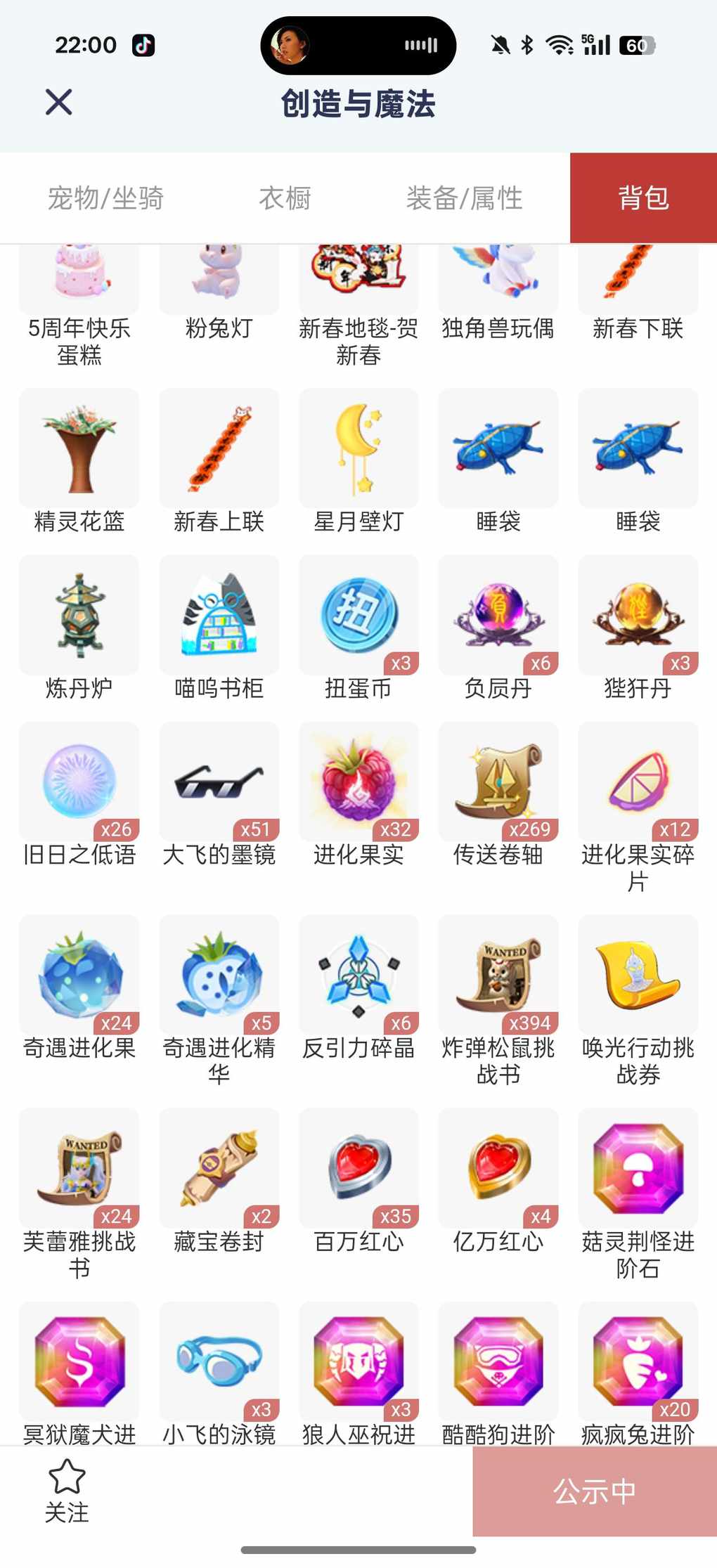Tap the 公示中 button
The image size is (717, 1568).
[594, 1491]
